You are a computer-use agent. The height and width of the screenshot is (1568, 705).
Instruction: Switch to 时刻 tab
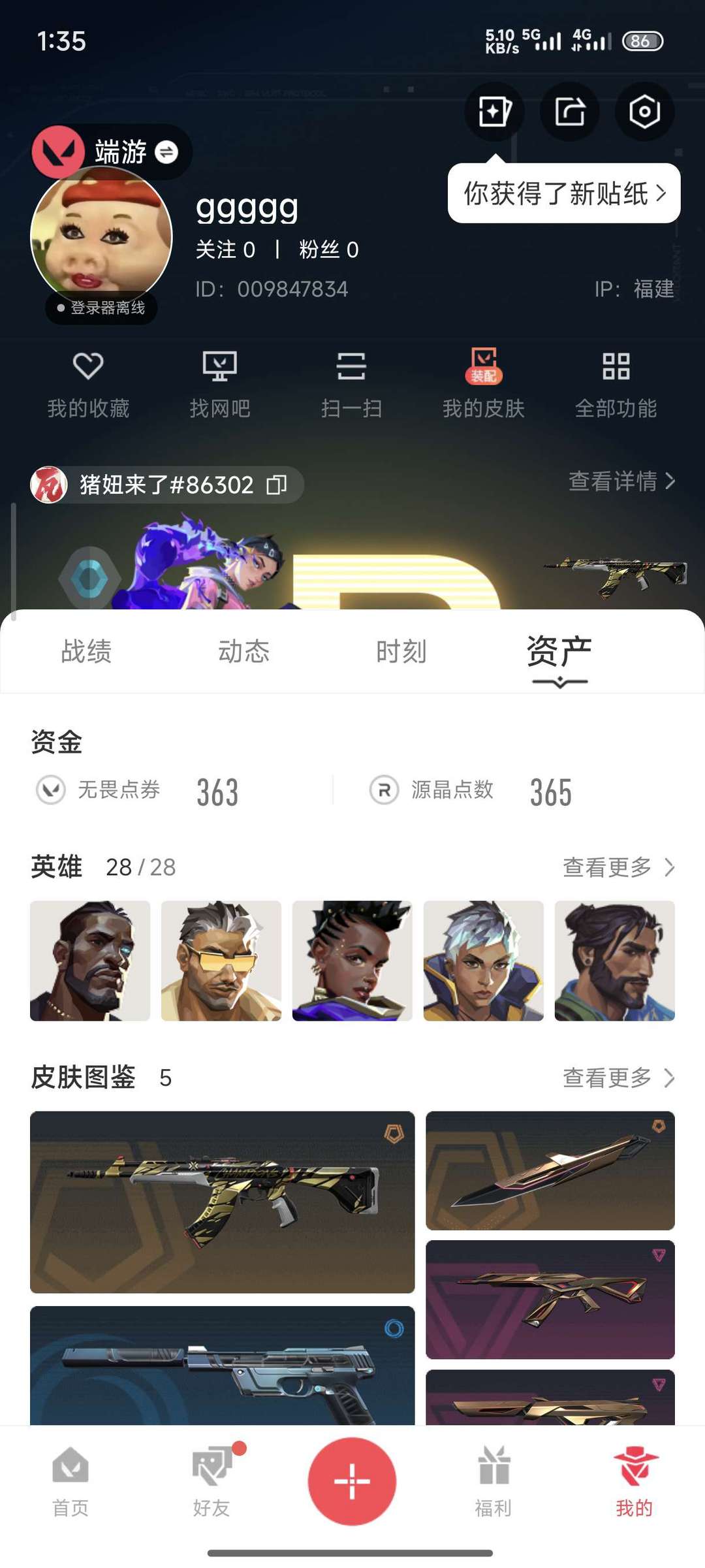tap(401, 652)
